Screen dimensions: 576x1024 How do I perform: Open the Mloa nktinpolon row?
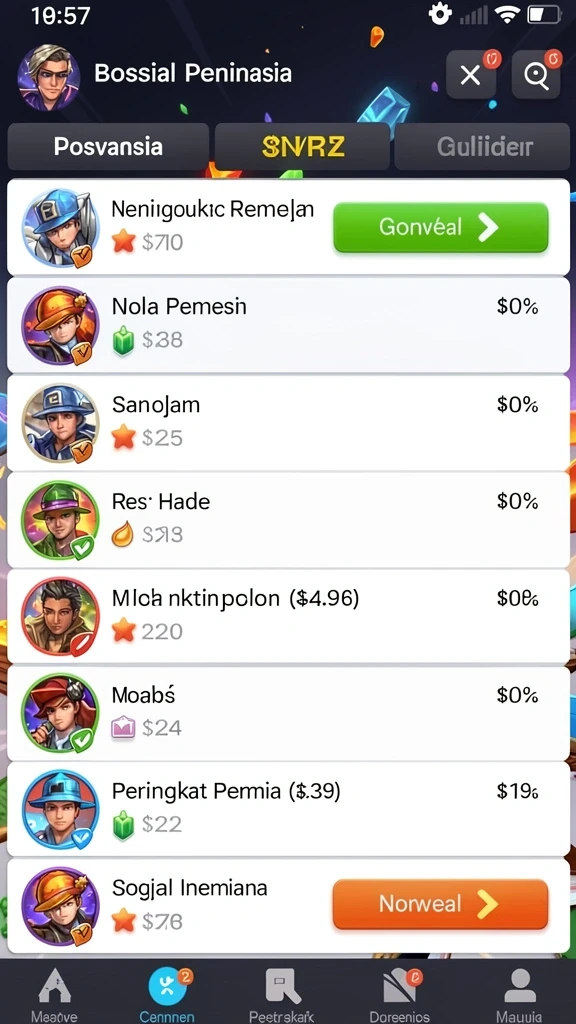click(x=288, y=616)
